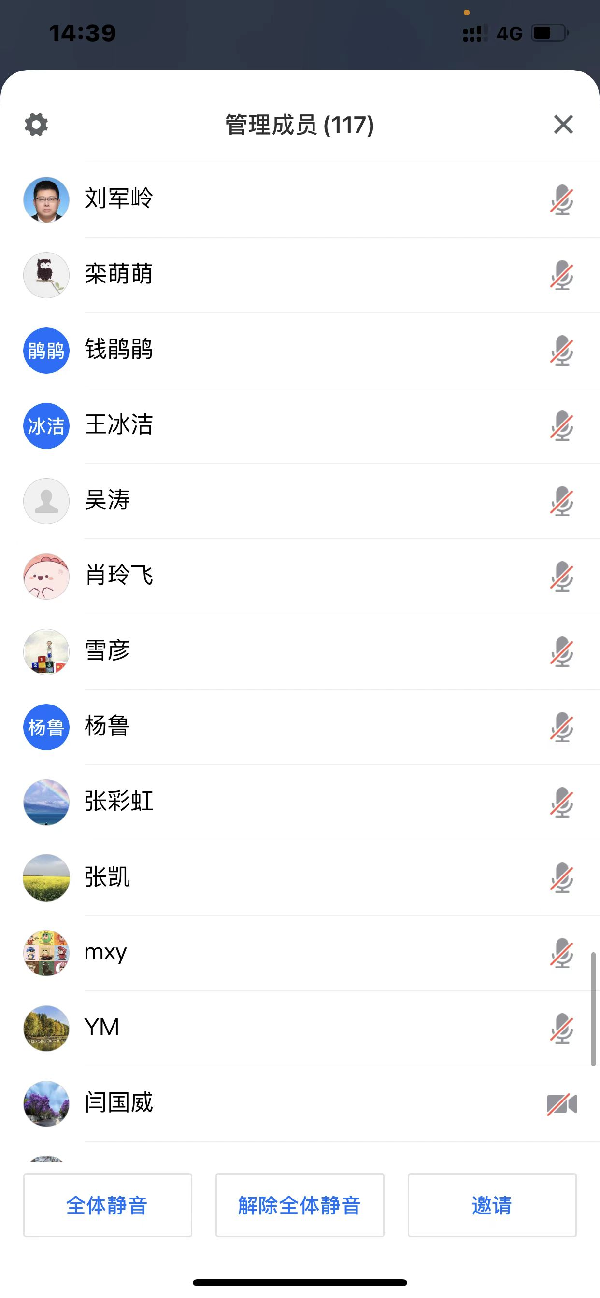Open the settings gear icon
Screen dimensions: 600x1298
[36, 125]
